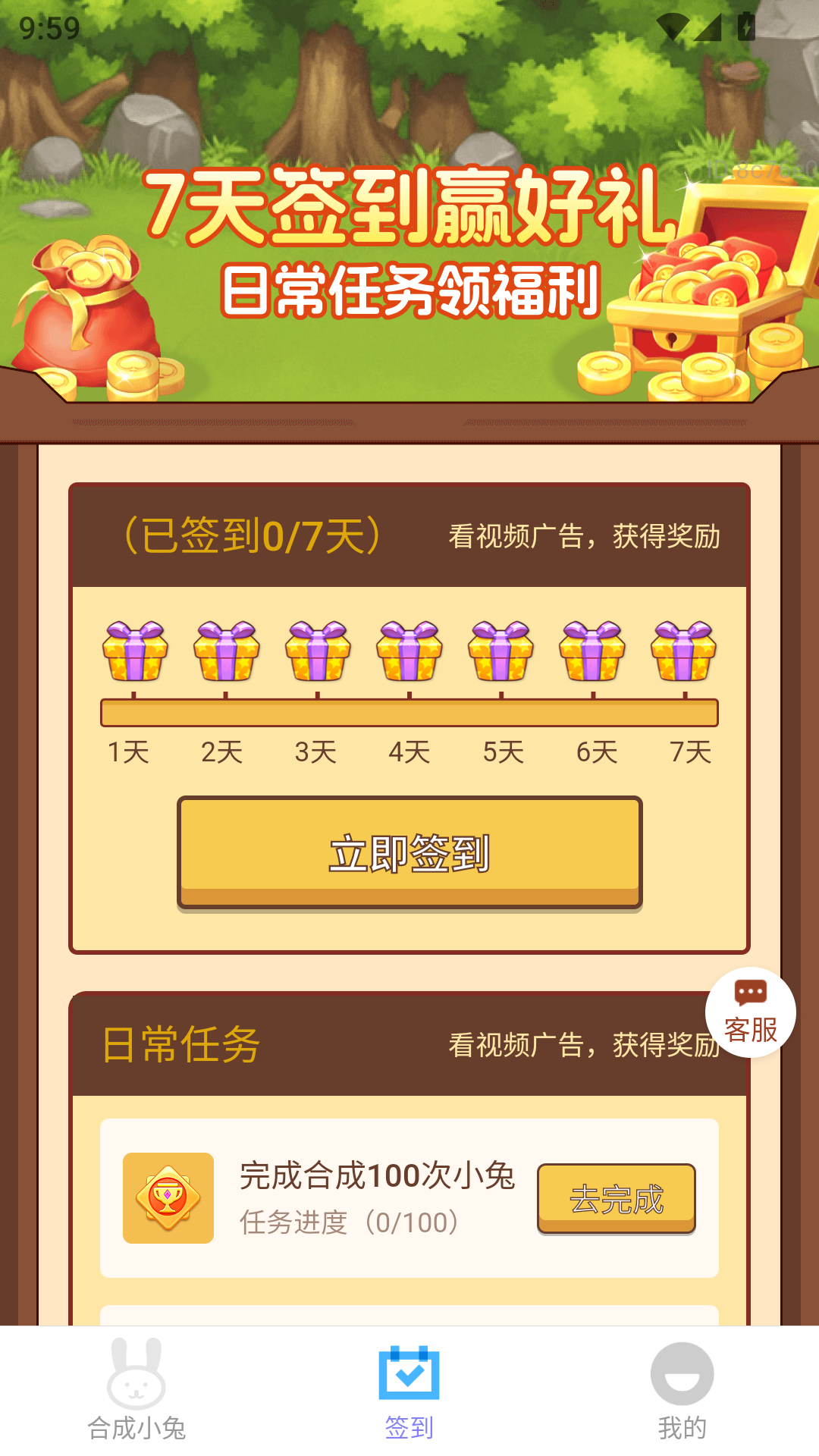
Task: Click the sign-in day progress bar
Action: click(x=409, y=711)
